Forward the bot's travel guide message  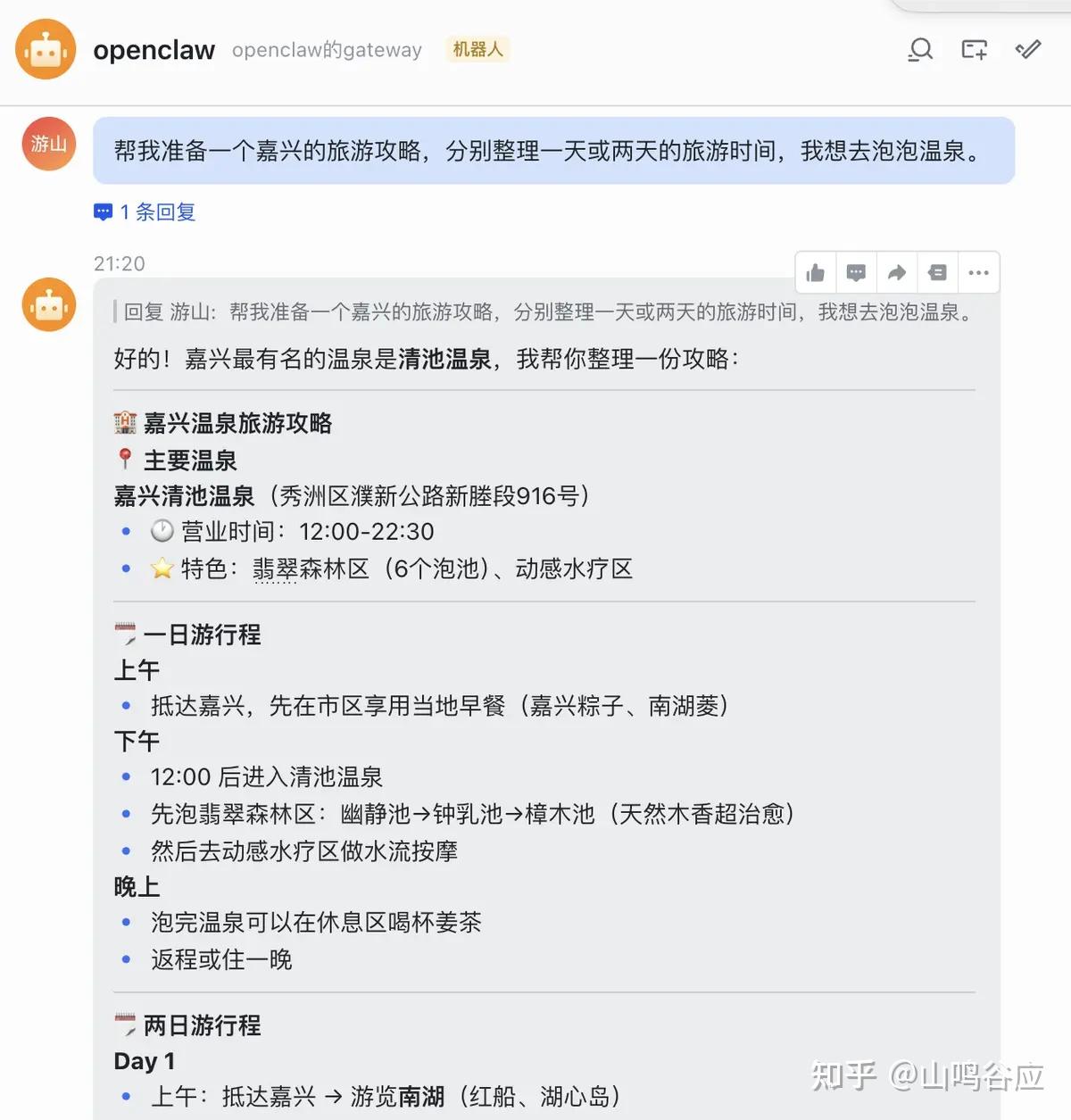[897, 273]
